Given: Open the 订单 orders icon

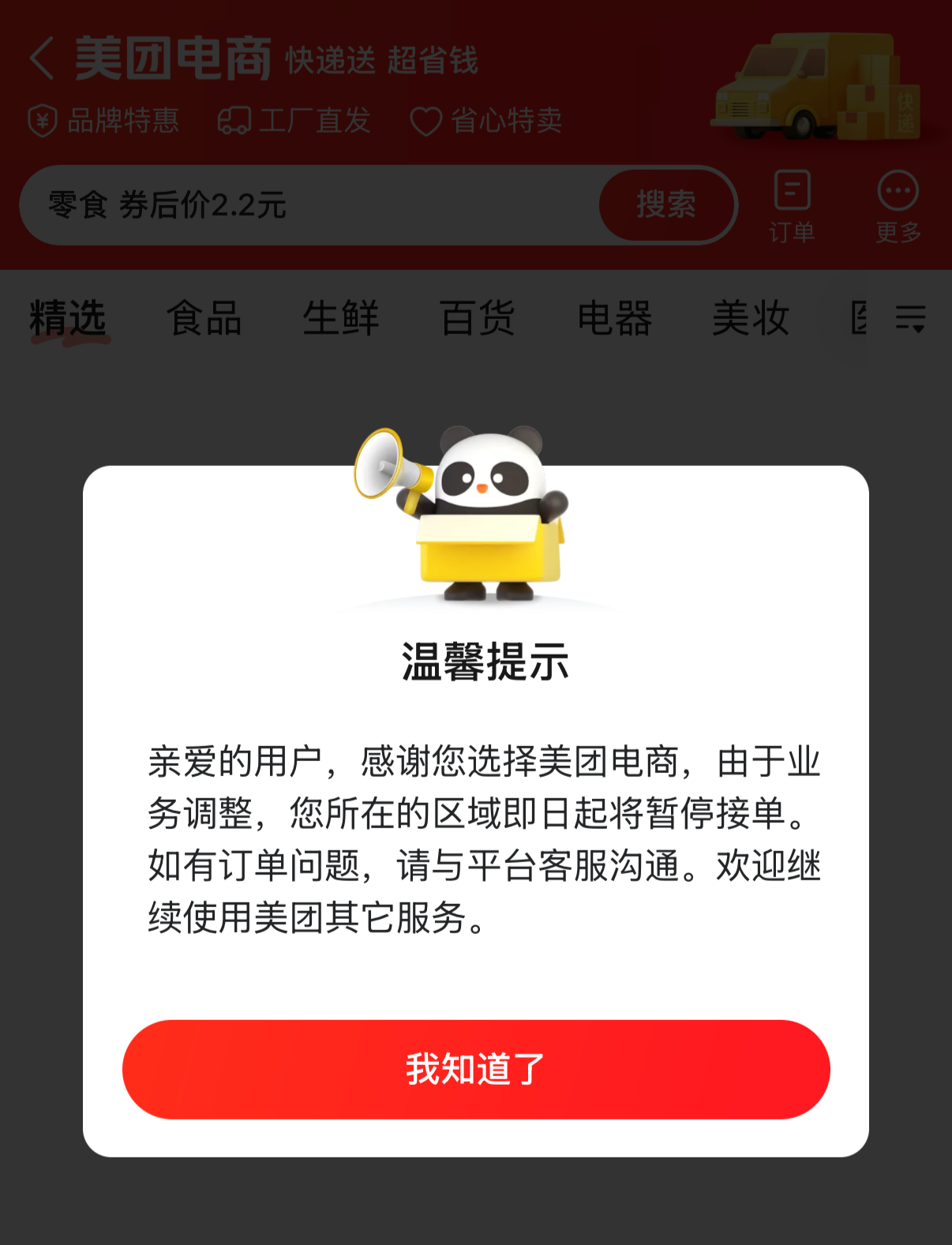Looking at the screenshot, I should tap(792, 205).
